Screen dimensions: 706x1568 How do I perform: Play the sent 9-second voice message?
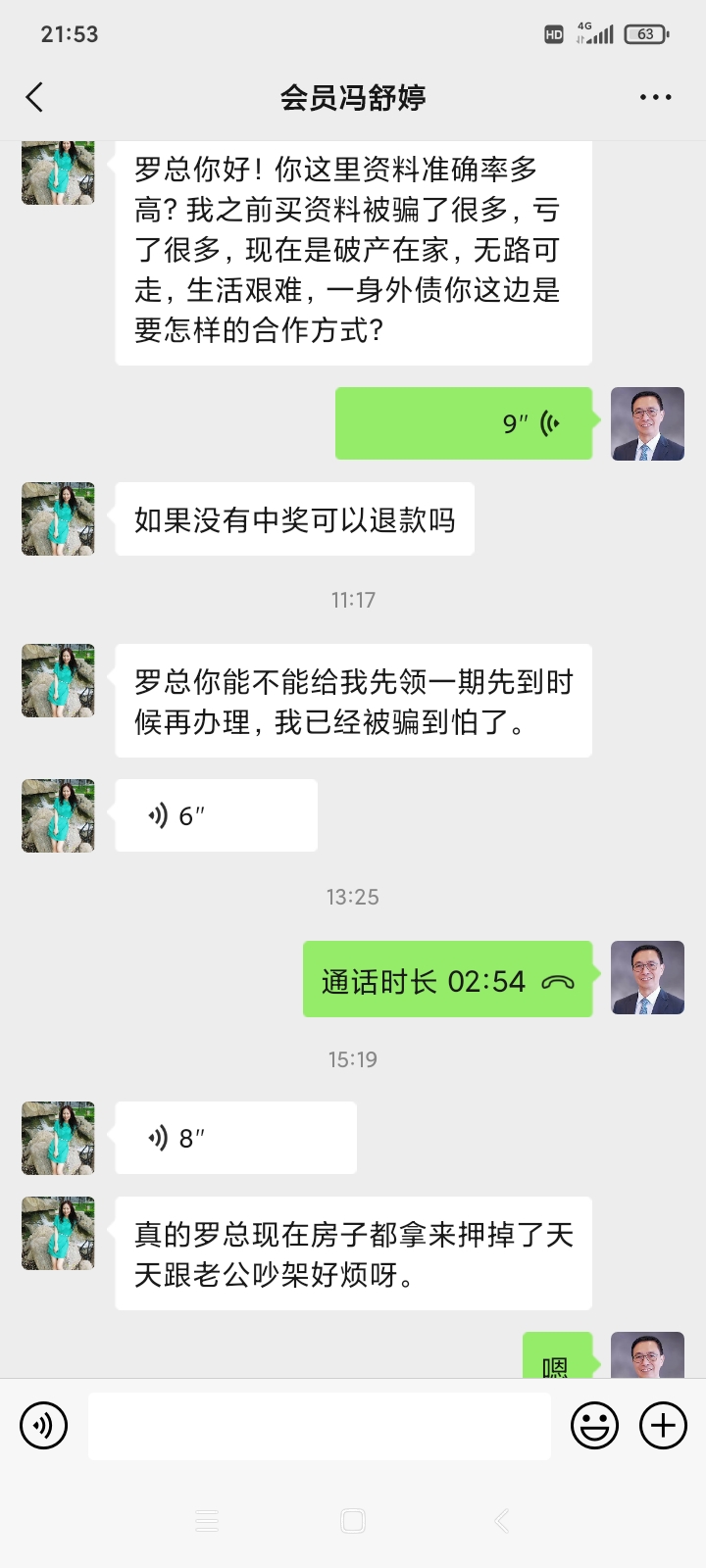point(464,423)
